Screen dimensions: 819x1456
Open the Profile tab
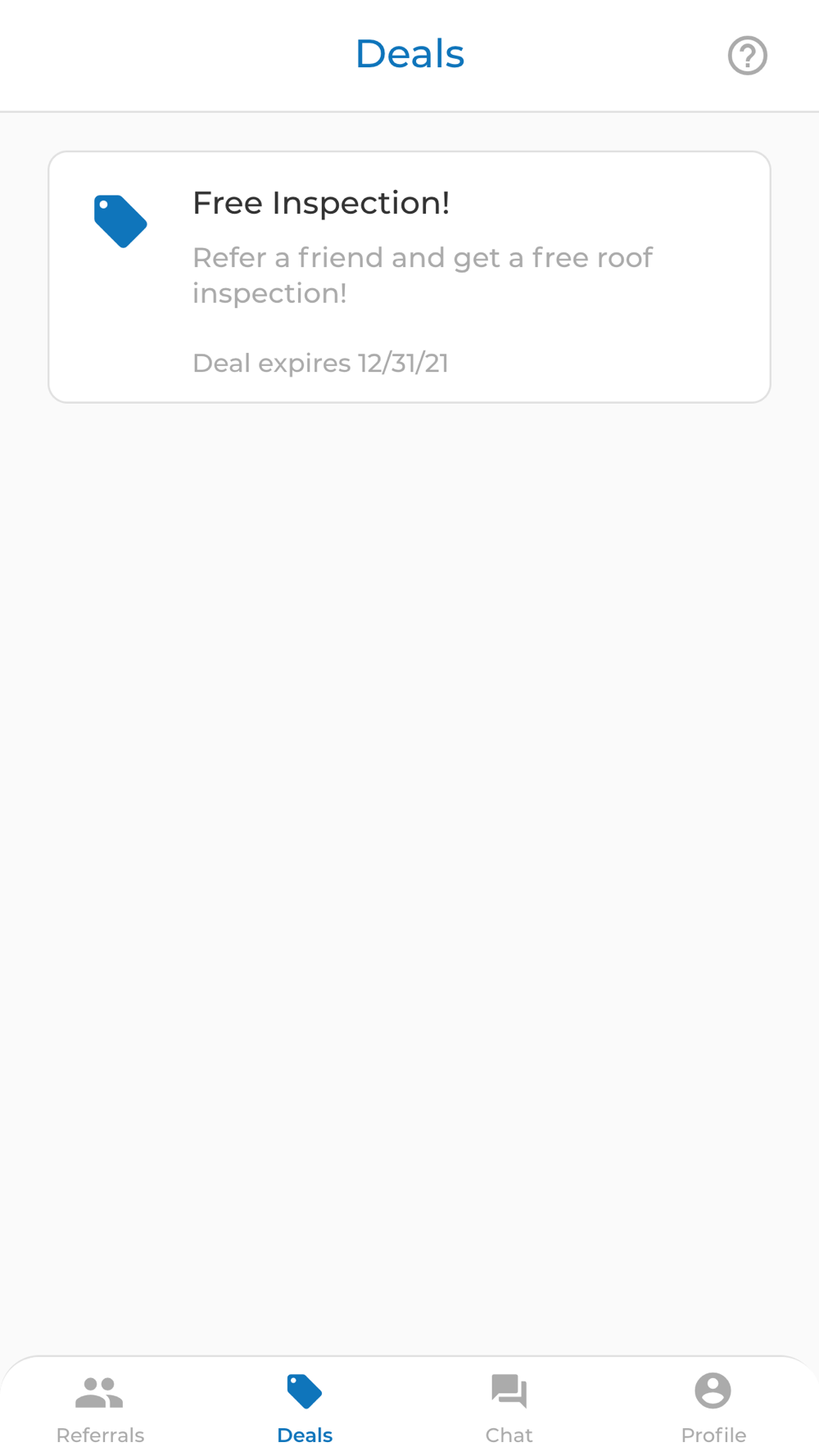(x=713, y=1409)
